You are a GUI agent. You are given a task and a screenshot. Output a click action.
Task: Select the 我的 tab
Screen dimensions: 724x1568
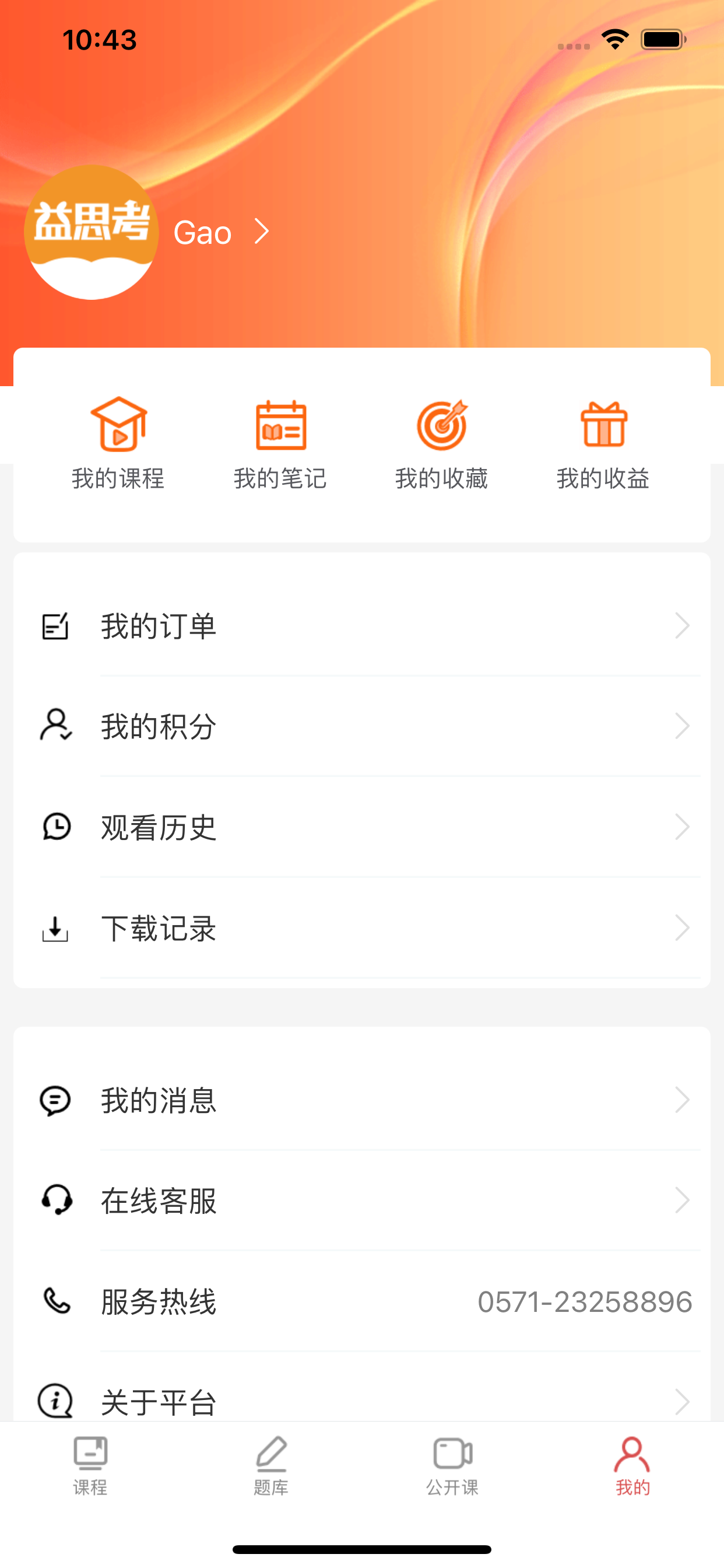632,1466
